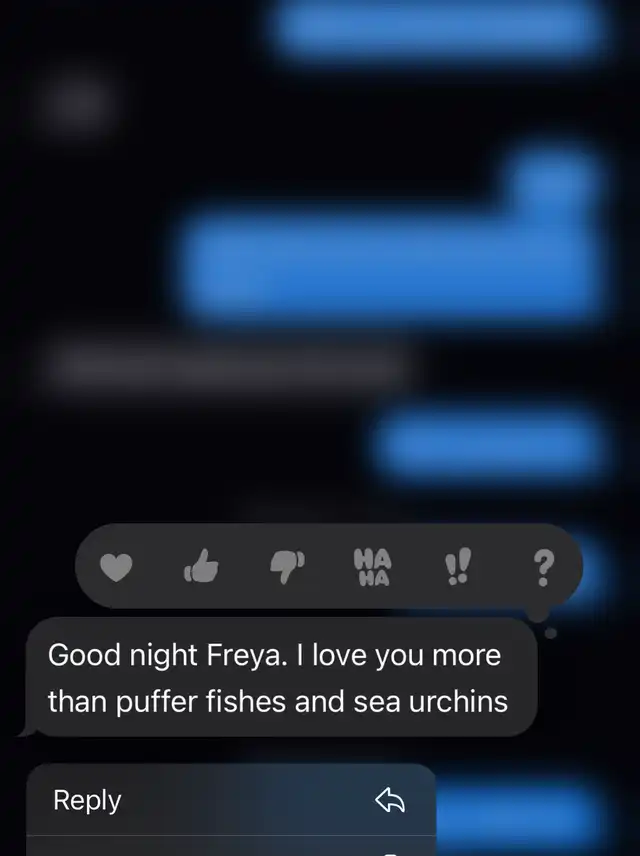Image resolution: width=640 pixels, height=856 pixels.
Task: React with the question mark tapback
Action: [x=541, y=568]
